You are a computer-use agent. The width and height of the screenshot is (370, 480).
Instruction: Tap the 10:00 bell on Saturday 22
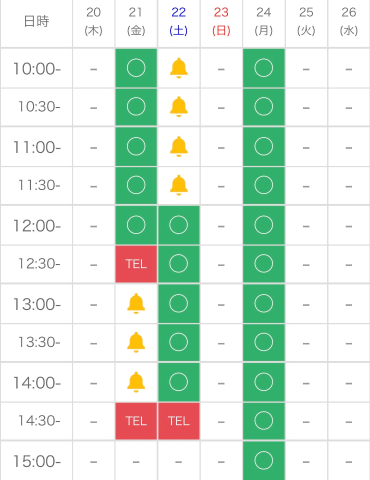[179, 68]
